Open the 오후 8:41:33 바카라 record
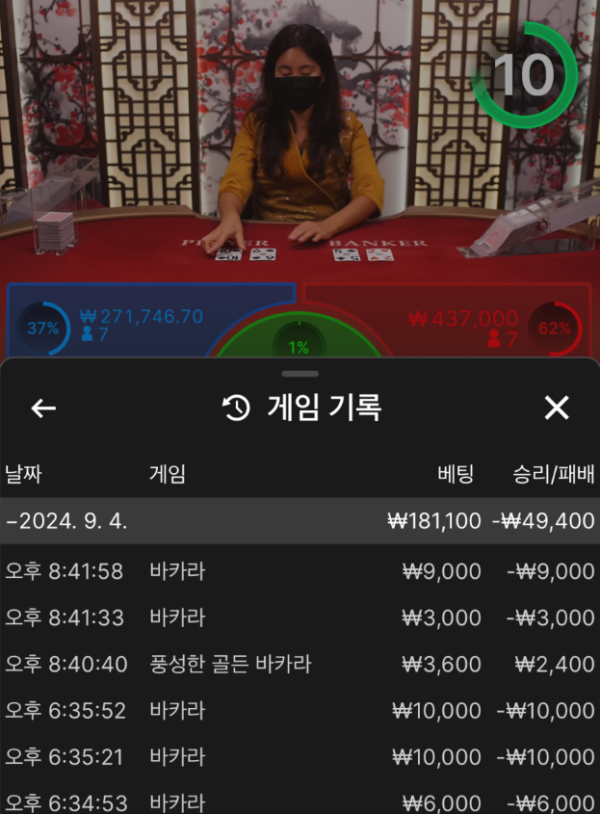Viewport: 600px width, 814px height. click(300, 618)
